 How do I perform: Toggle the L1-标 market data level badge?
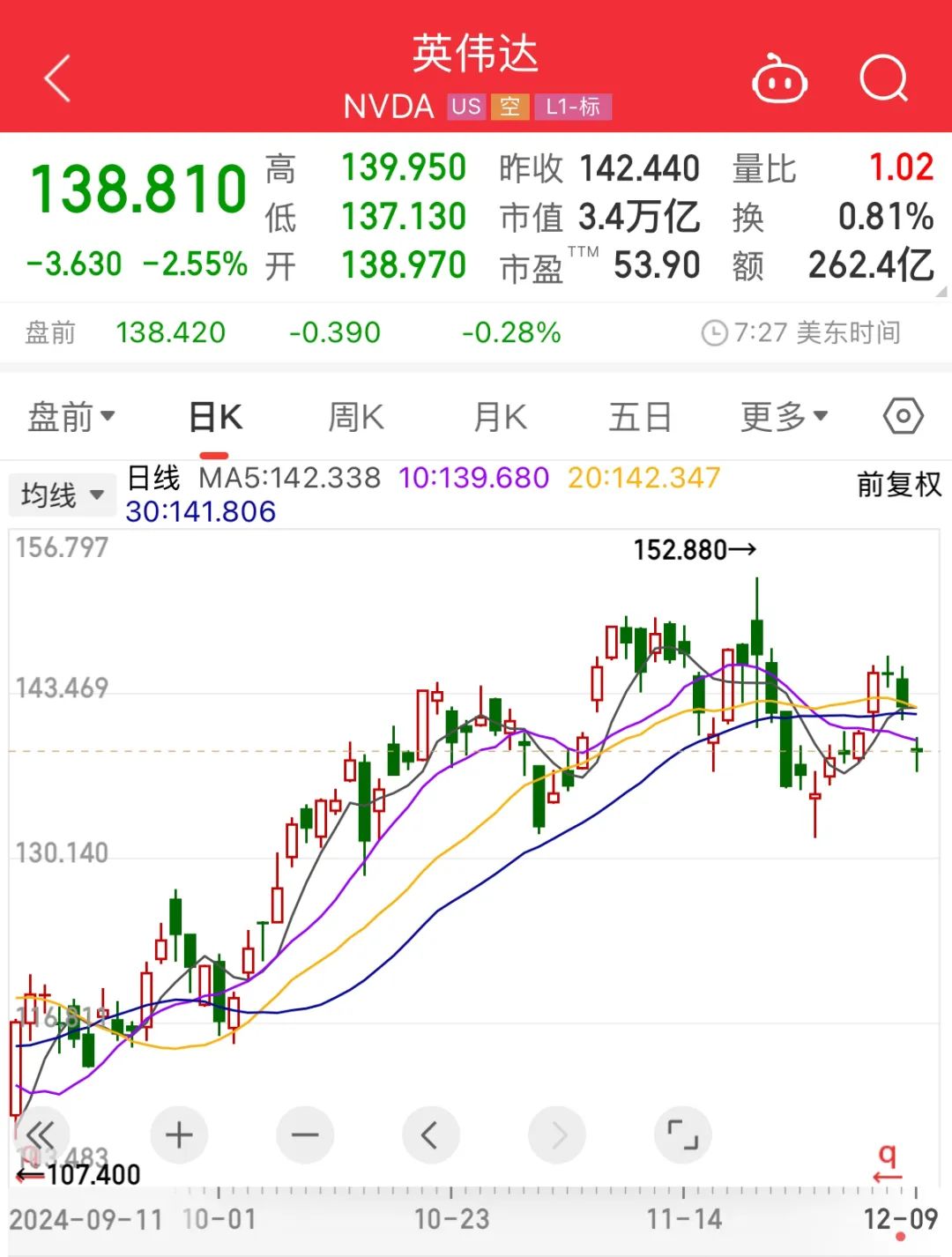(x=572, y=107)
